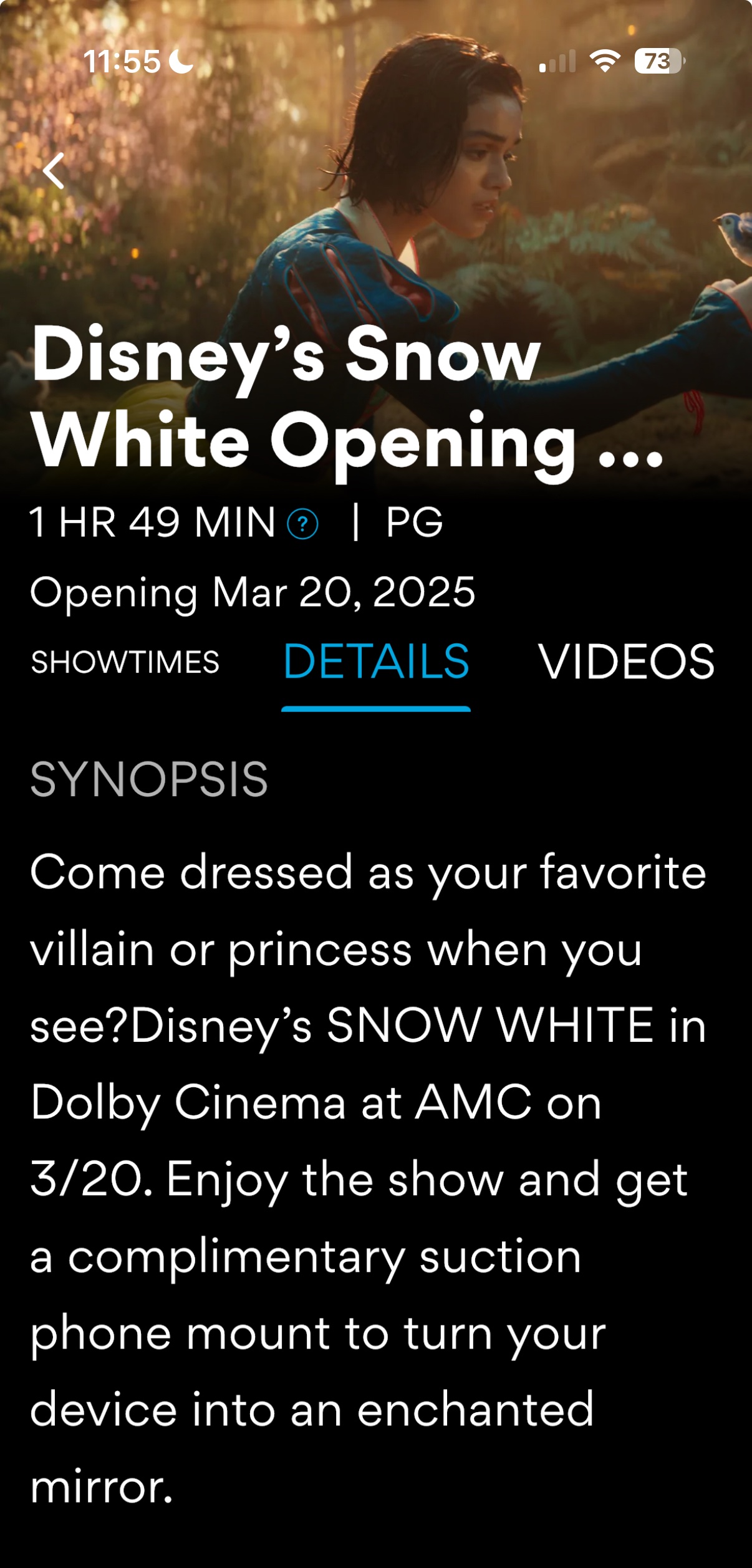Screen dimensions: 752x1568
Task: Select the Details tab
Action: 376,662
